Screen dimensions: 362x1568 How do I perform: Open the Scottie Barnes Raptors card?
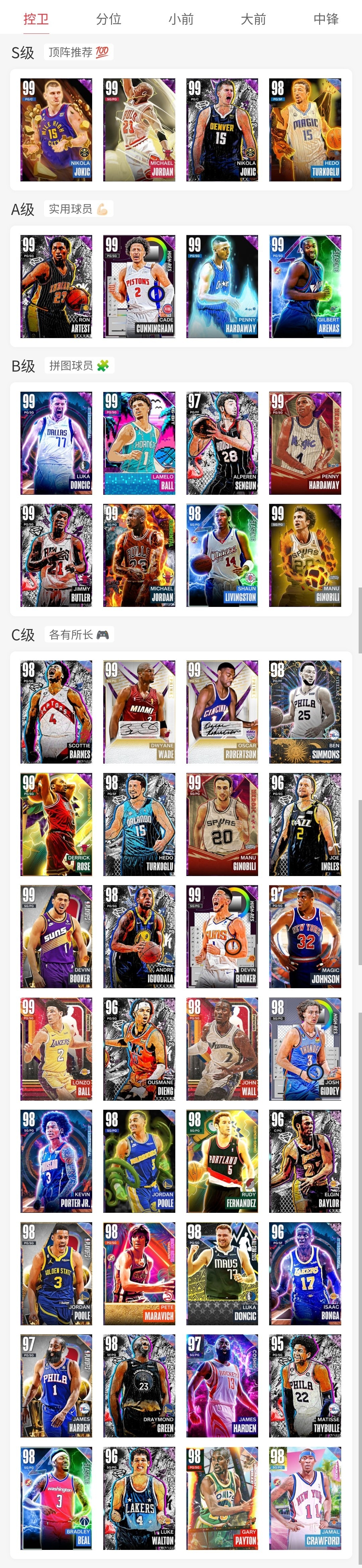[x=56, y=712]
